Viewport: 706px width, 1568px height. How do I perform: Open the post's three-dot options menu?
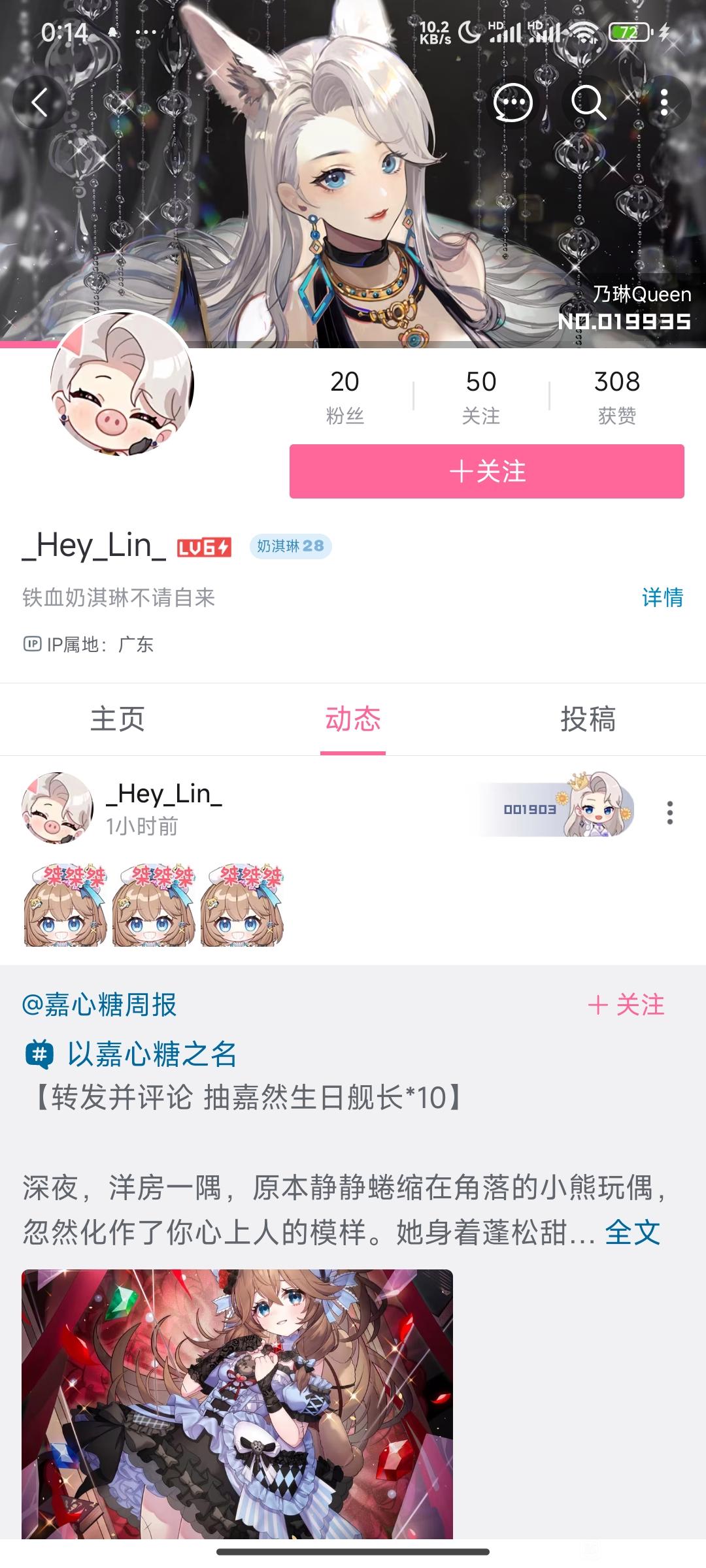click(x=669, y=812)
